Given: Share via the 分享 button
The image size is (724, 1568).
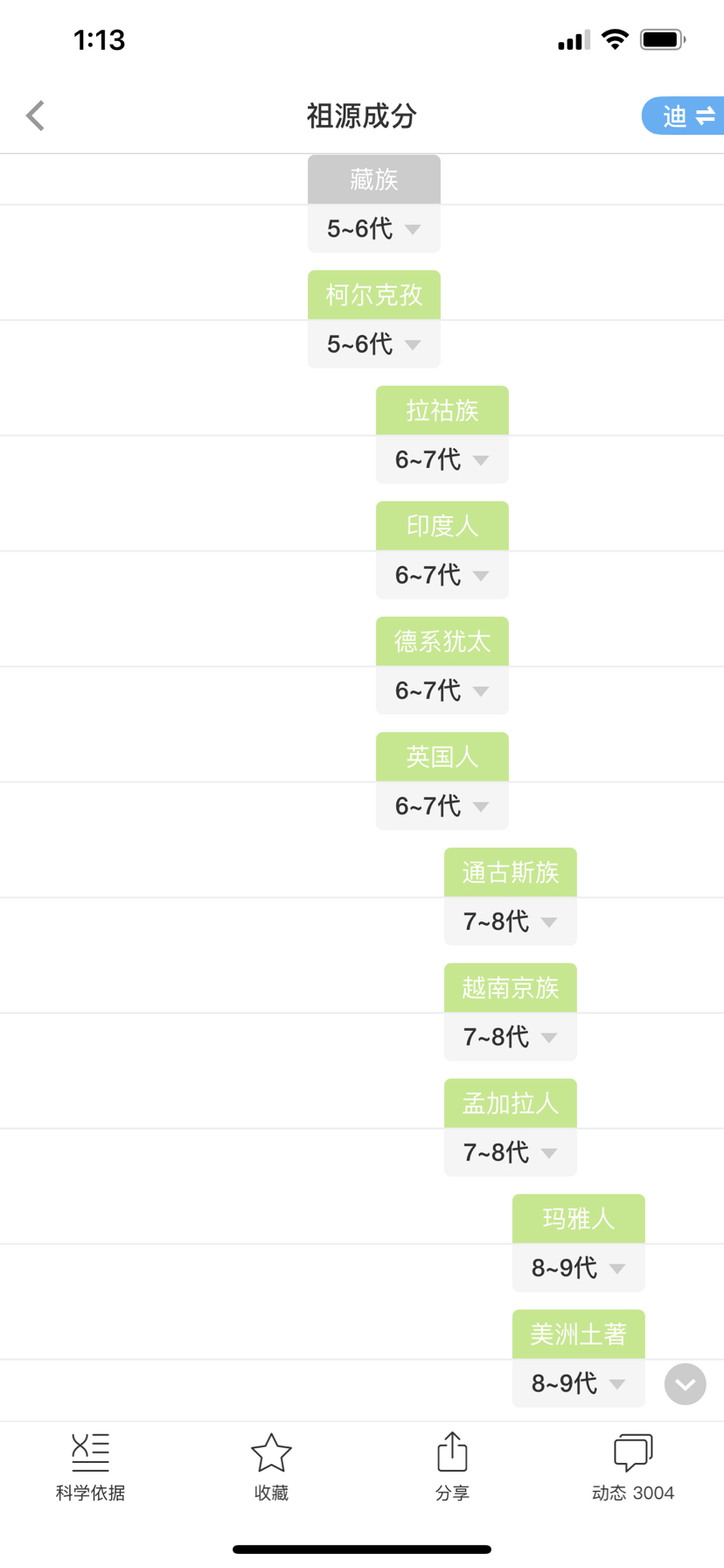Looking at the screenshot, I should [452, 1467].
